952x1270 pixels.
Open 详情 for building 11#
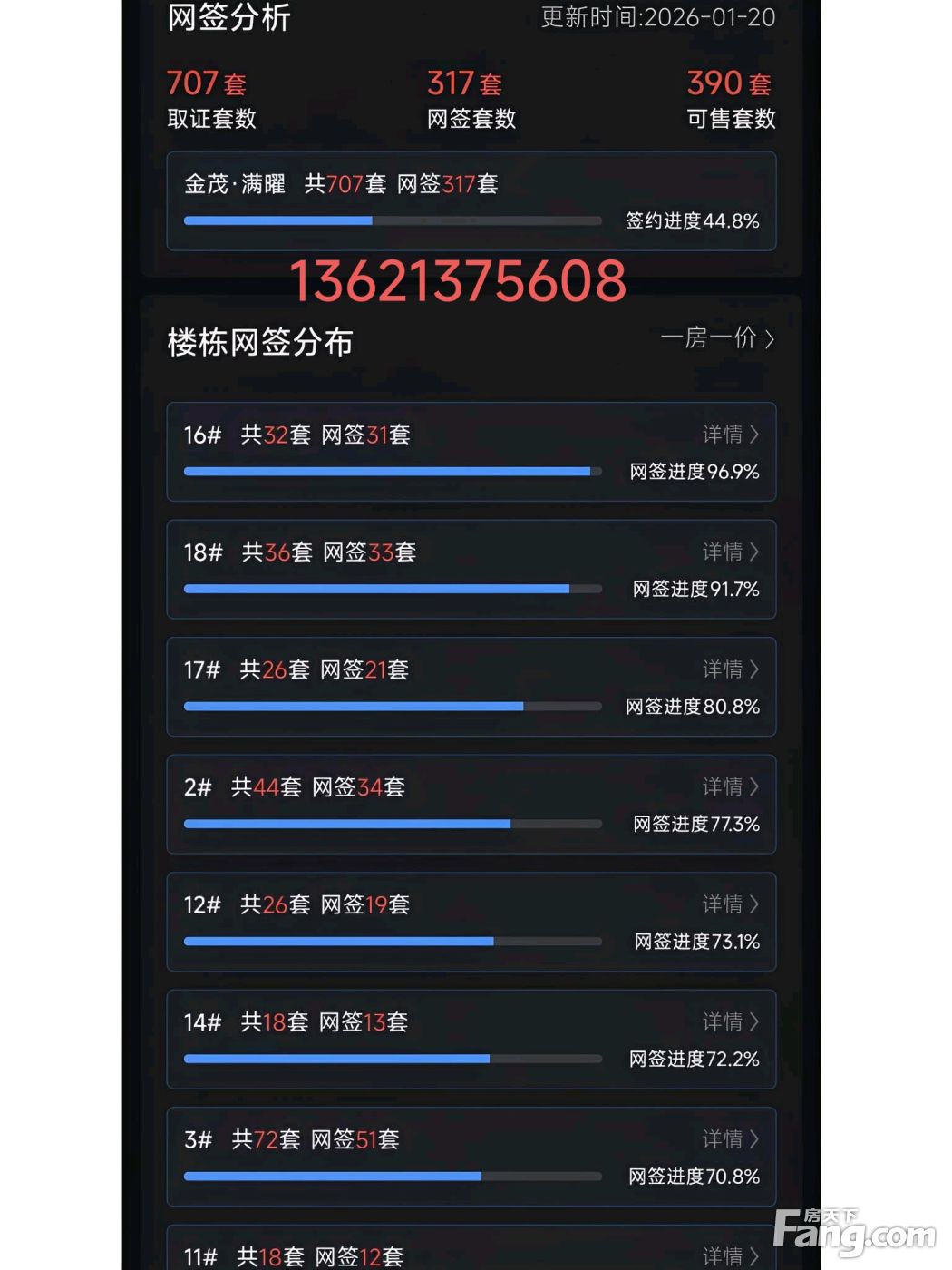[730, 1256]
